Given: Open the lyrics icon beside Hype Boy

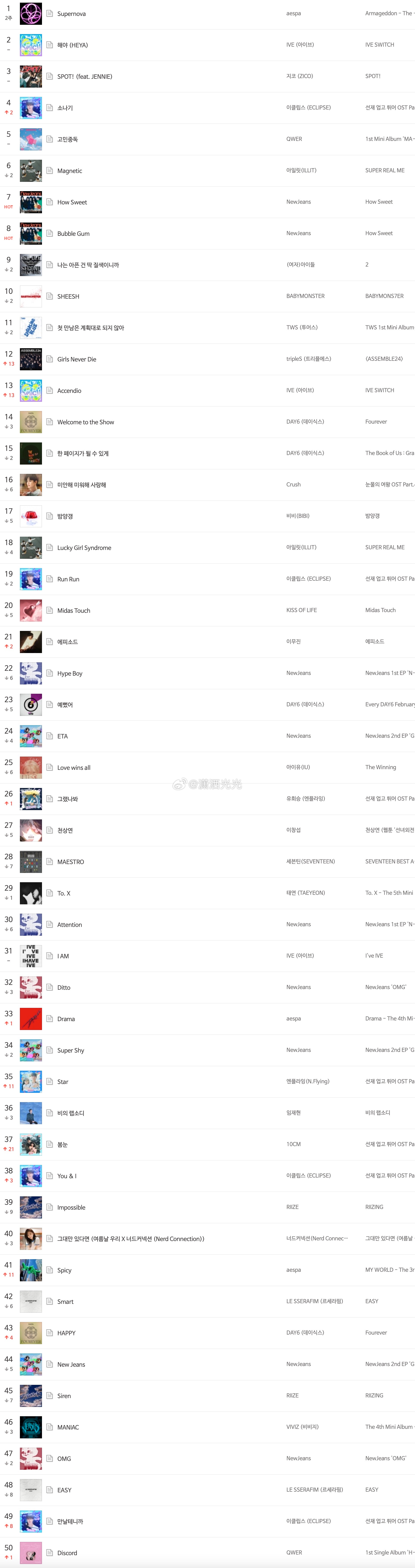Looking at the screenshot, I should (50, 673).
